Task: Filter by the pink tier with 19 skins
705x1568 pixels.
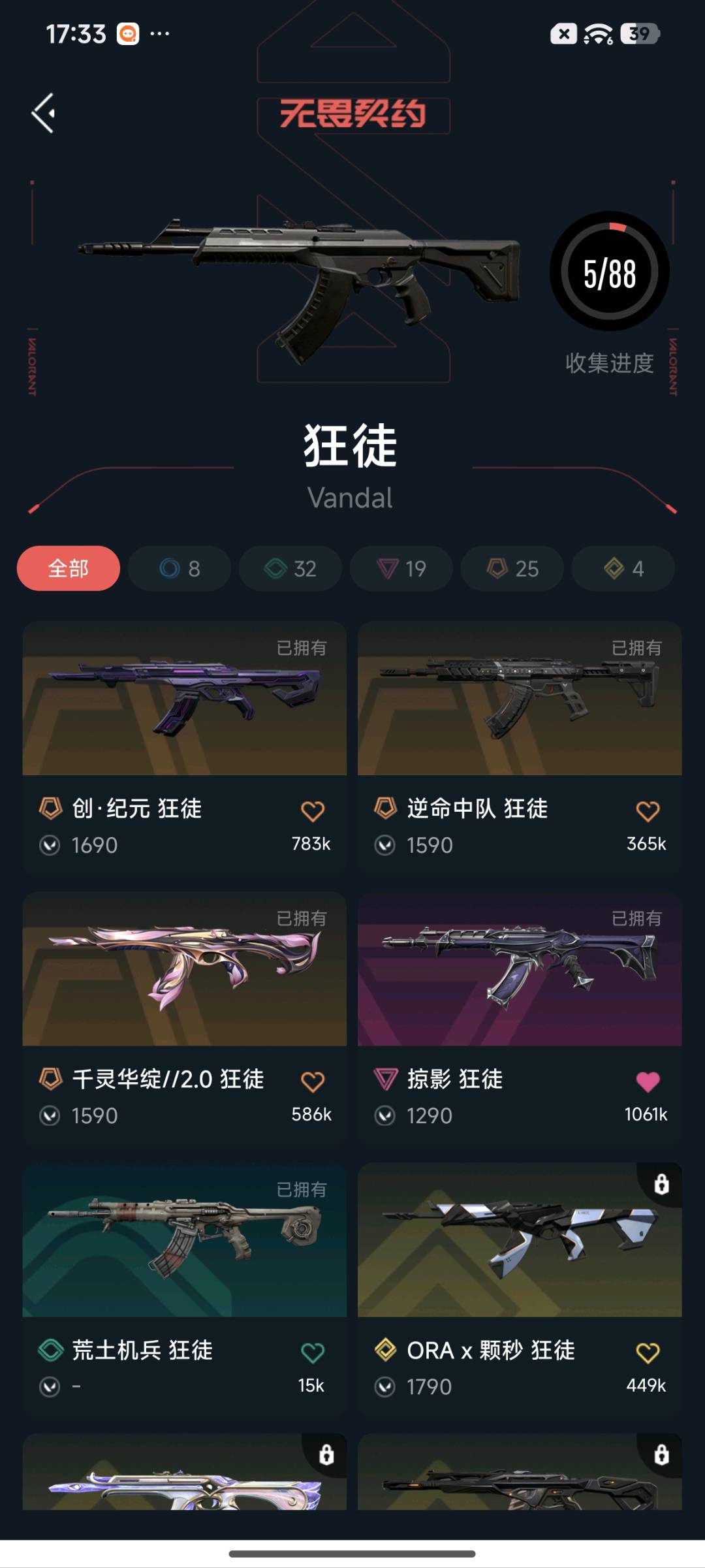Action: [x=401, y=568]
